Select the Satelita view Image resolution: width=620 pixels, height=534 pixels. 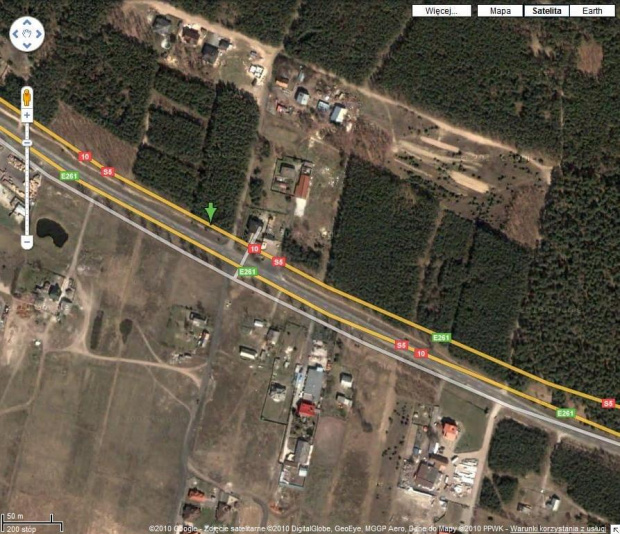click(548, 11)
